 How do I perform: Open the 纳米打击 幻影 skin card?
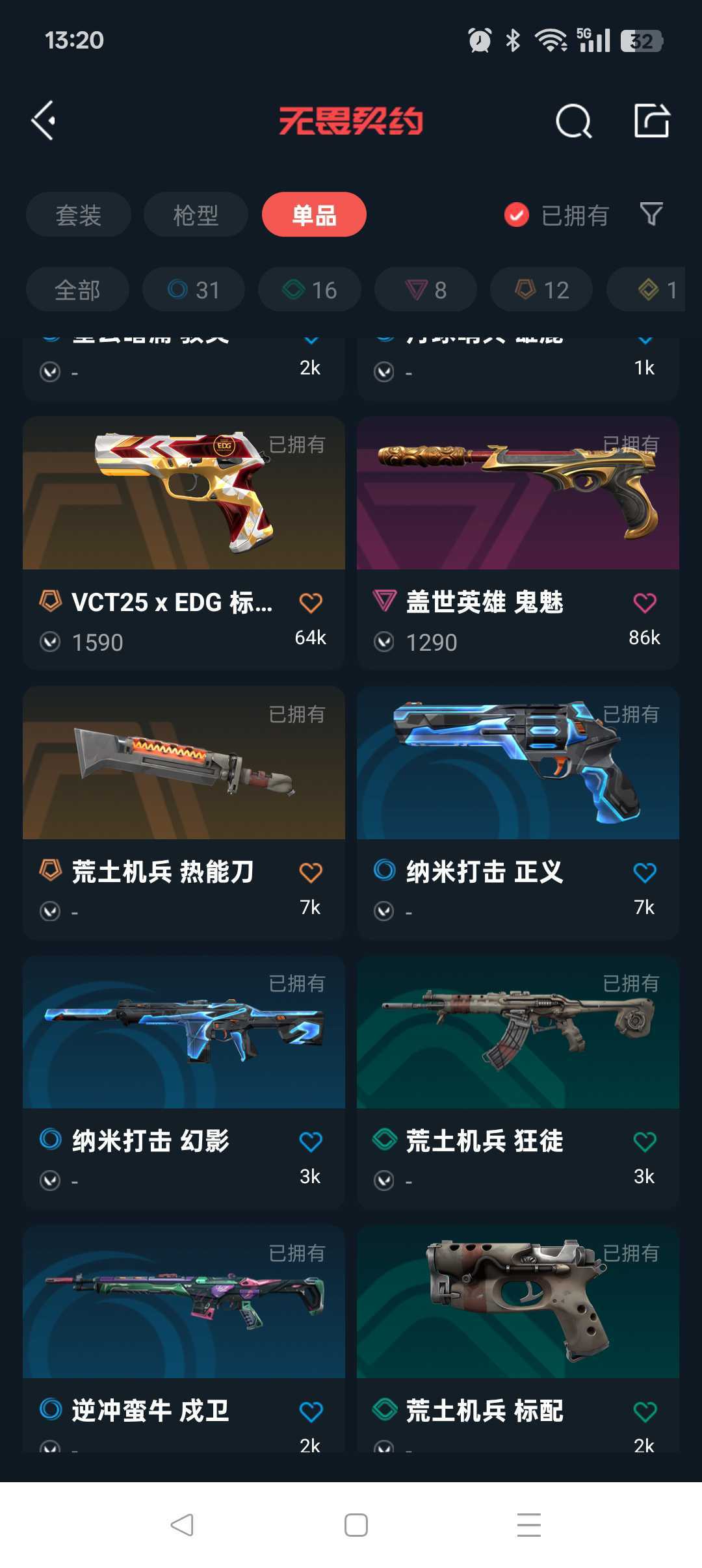tap(183, 1034)
